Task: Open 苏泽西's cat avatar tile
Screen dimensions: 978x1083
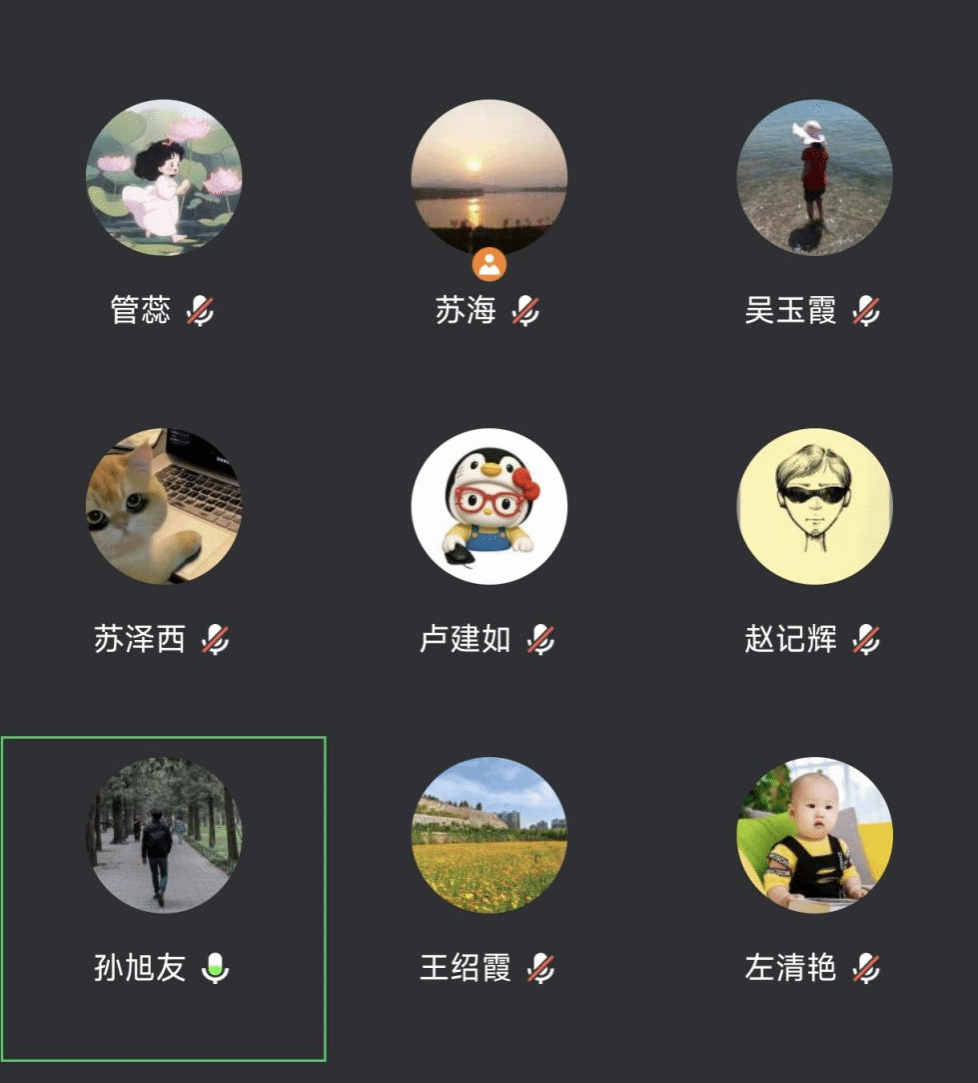Action: (x=163, y=506)
